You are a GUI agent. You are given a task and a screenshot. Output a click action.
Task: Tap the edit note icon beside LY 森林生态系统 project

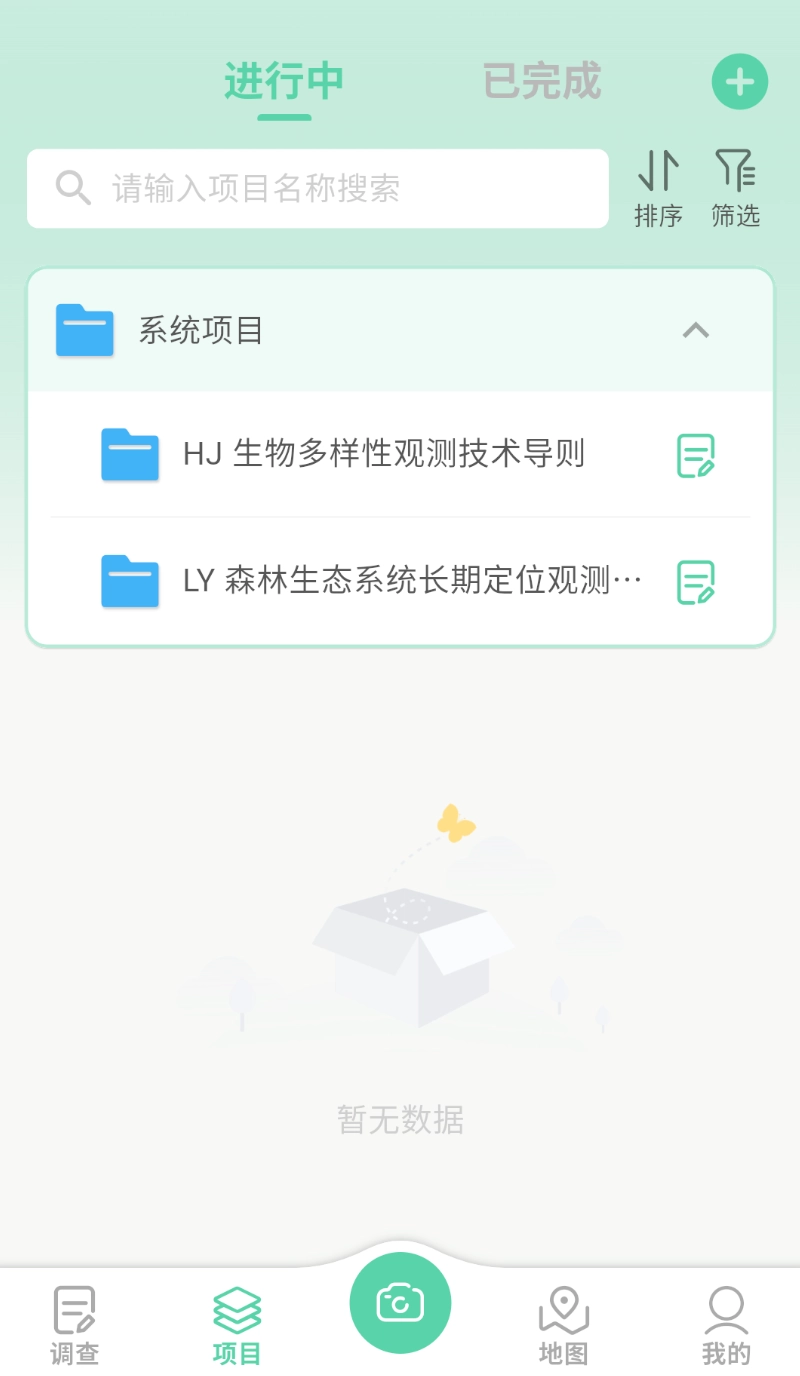click(x=697, y=580)
